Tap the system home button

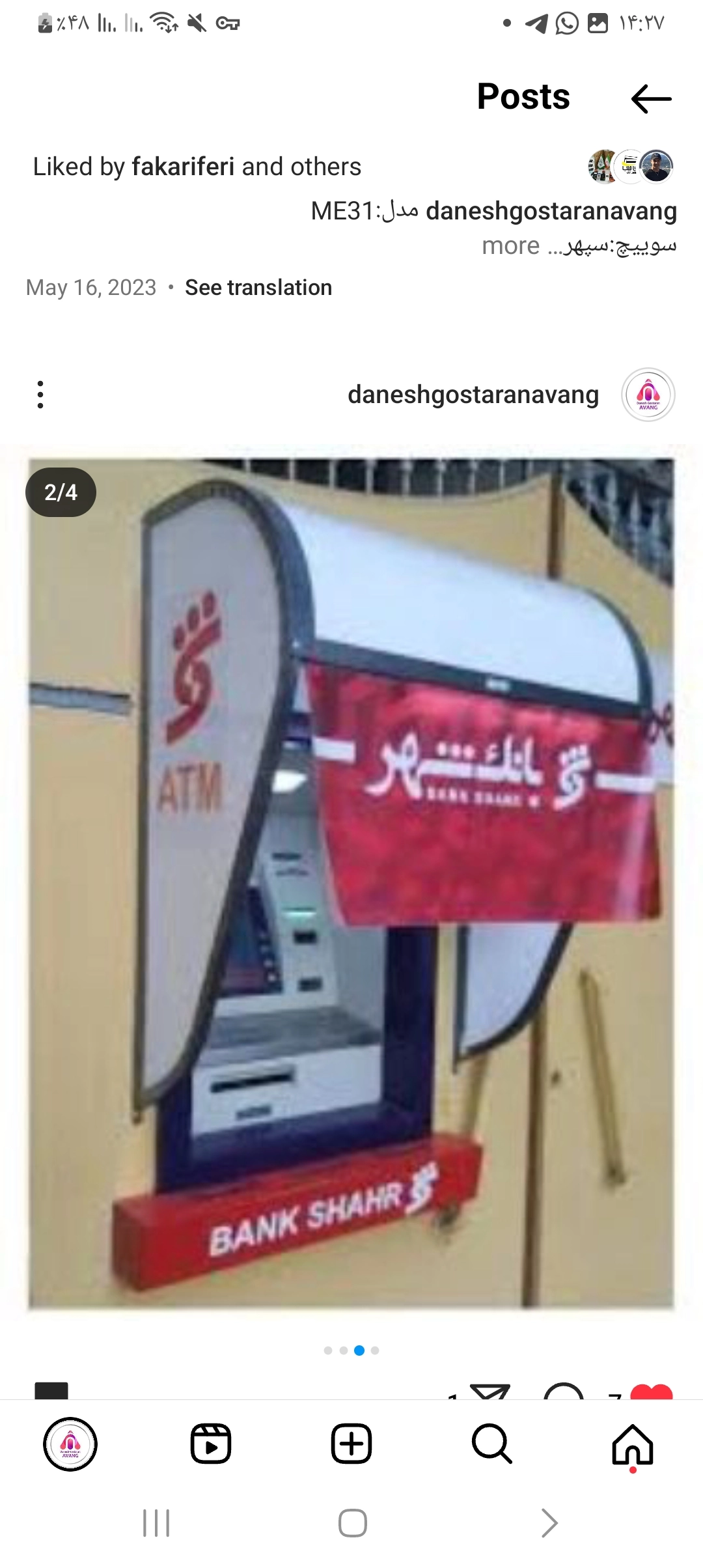pyautogui.click(x=352, y=1523)
